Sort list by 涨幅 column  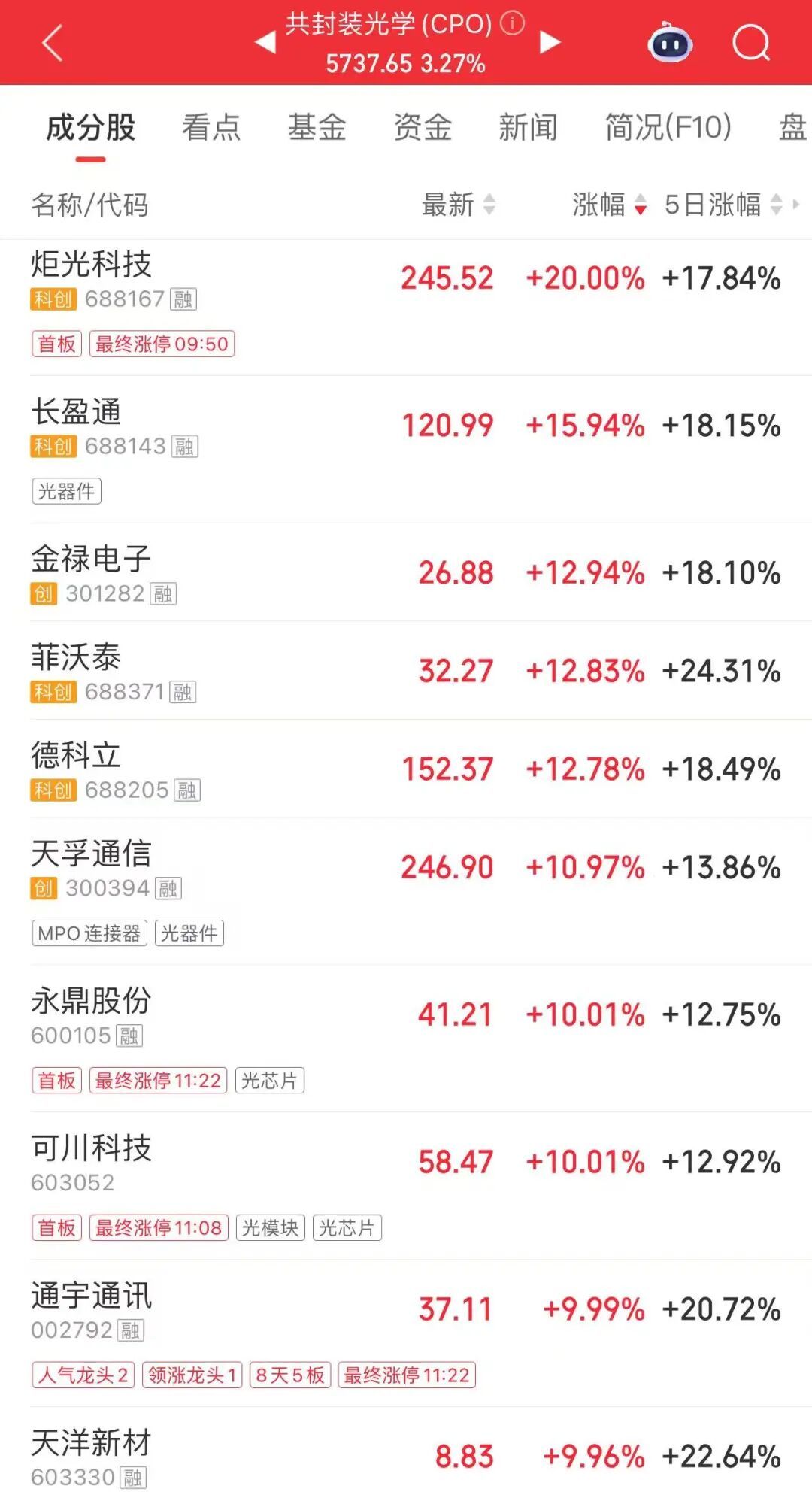[x=610, y=204]
